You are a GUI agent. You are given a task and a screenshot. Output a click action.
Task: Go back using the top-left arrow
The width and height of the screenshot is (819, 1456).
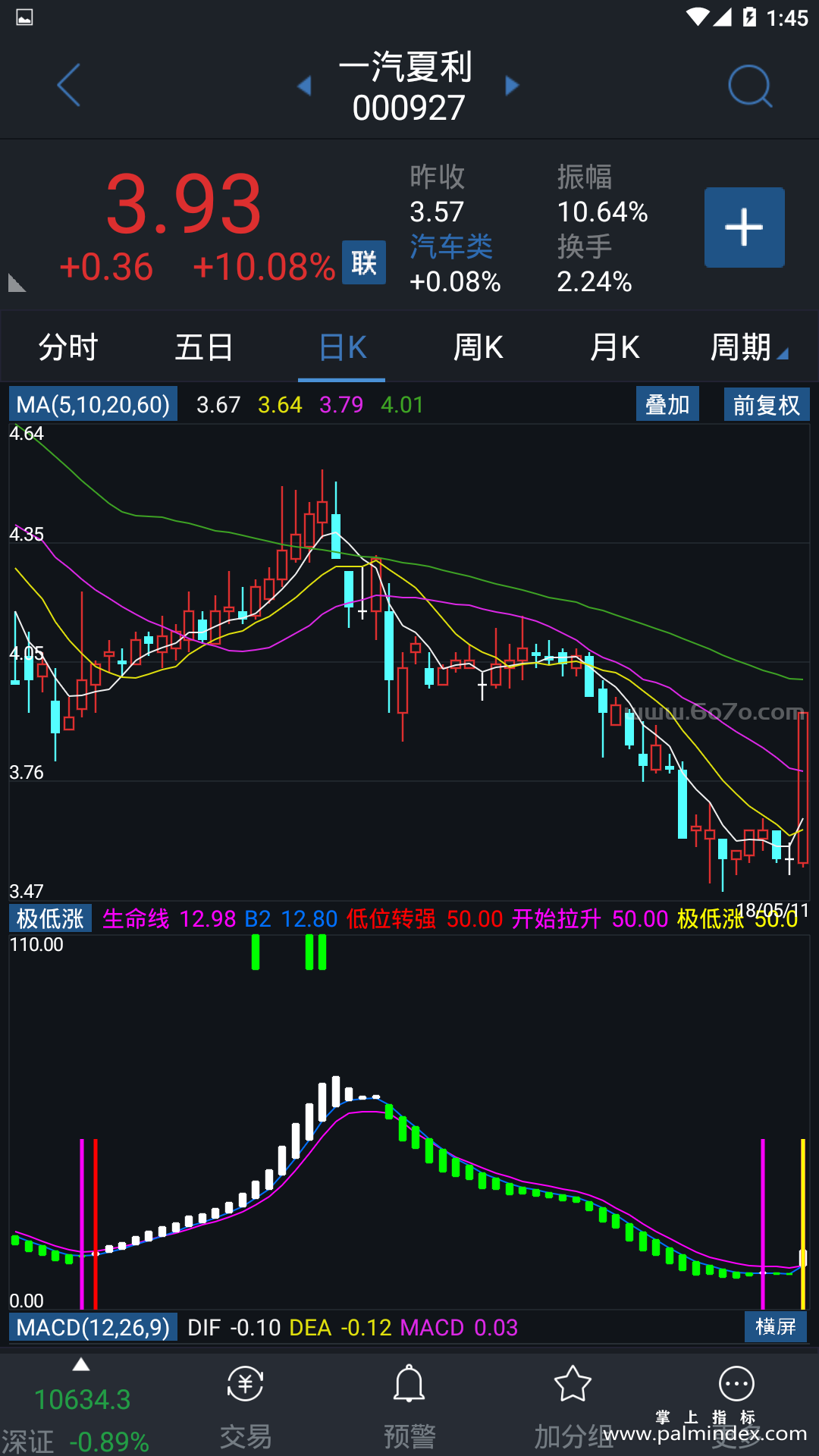(x=68, y=85)
